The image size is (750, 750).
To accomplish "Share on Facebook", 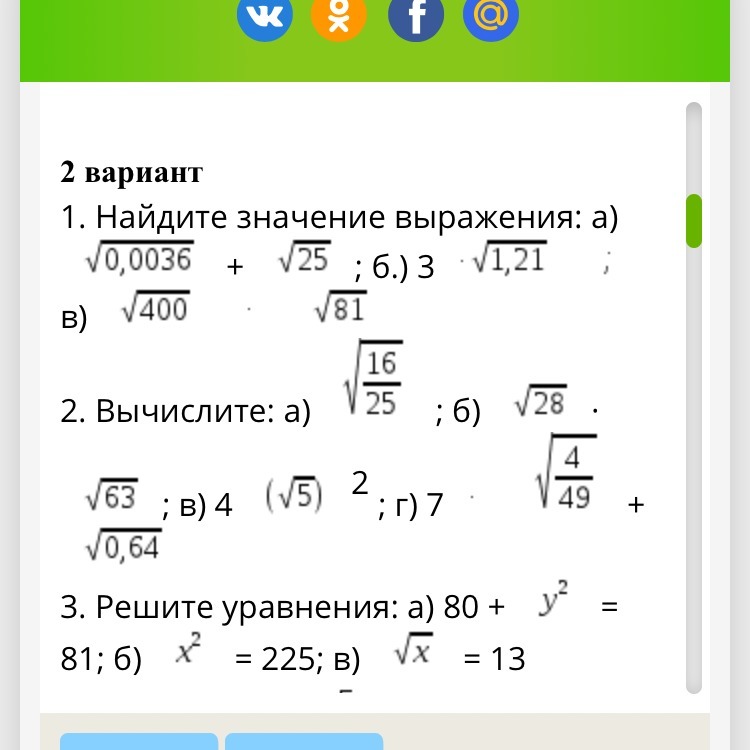I will [x=415, y=16].
